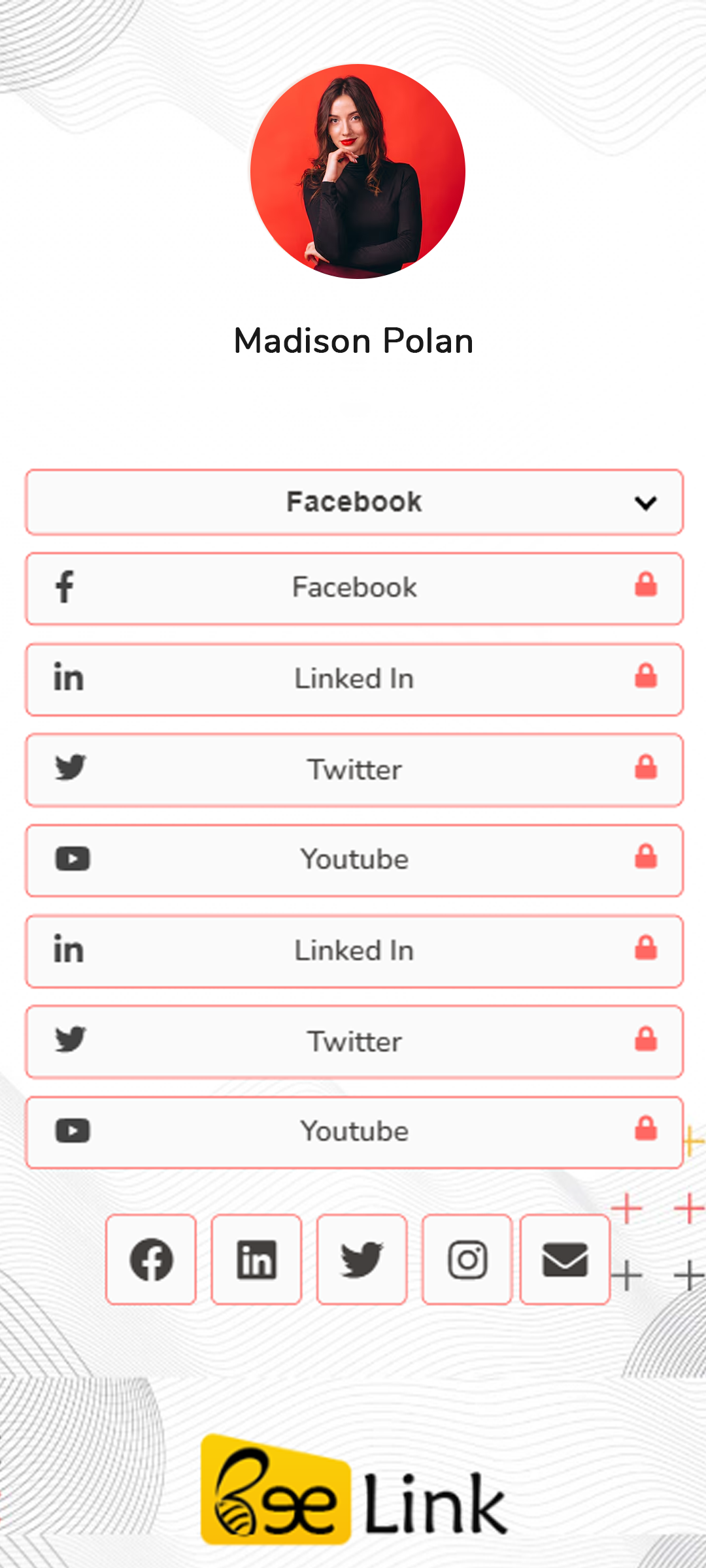Tap the round Facebook icon button

(151, 1260)
